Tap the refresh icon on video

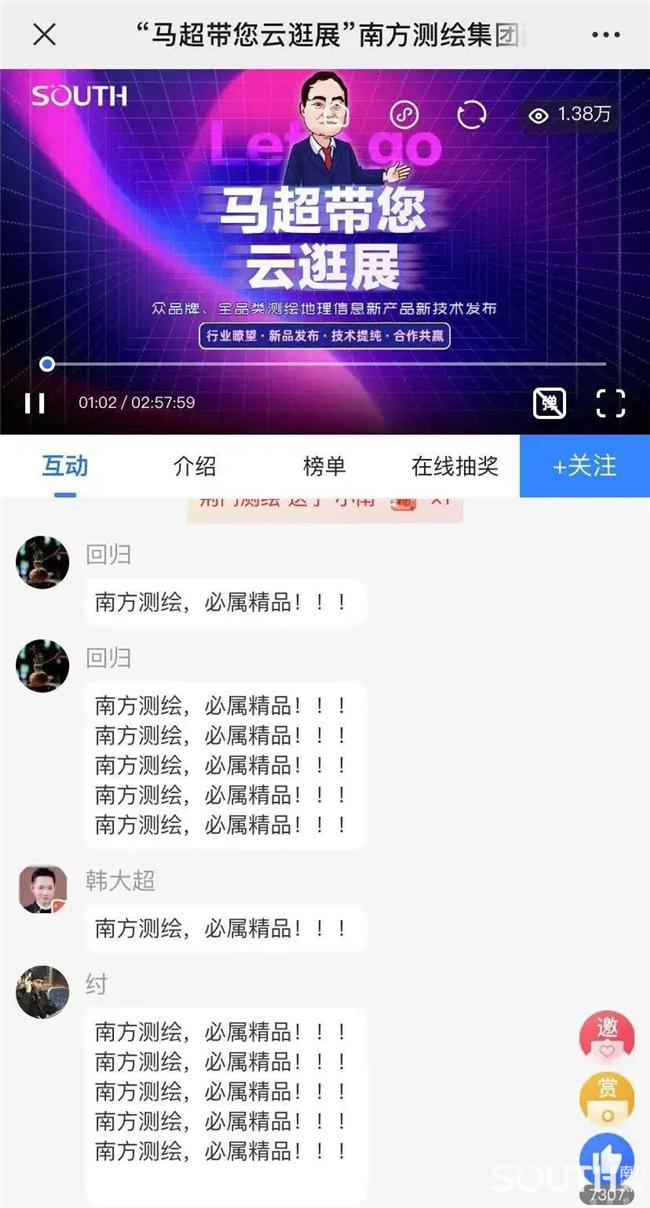tap(471, 115)
